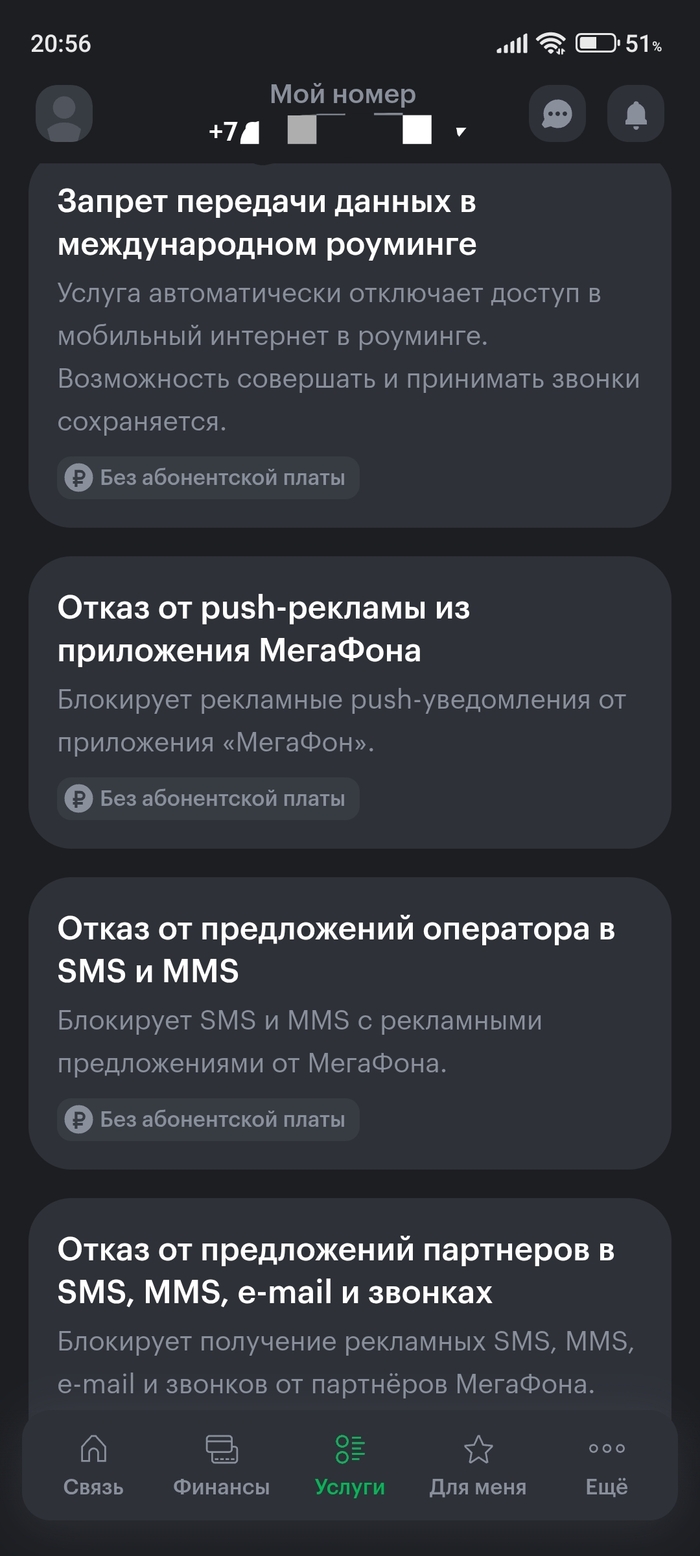Image resolution: width=700 pixels, height=1556 pixels.
Task: Open the profile avatar
Action: 64,114
